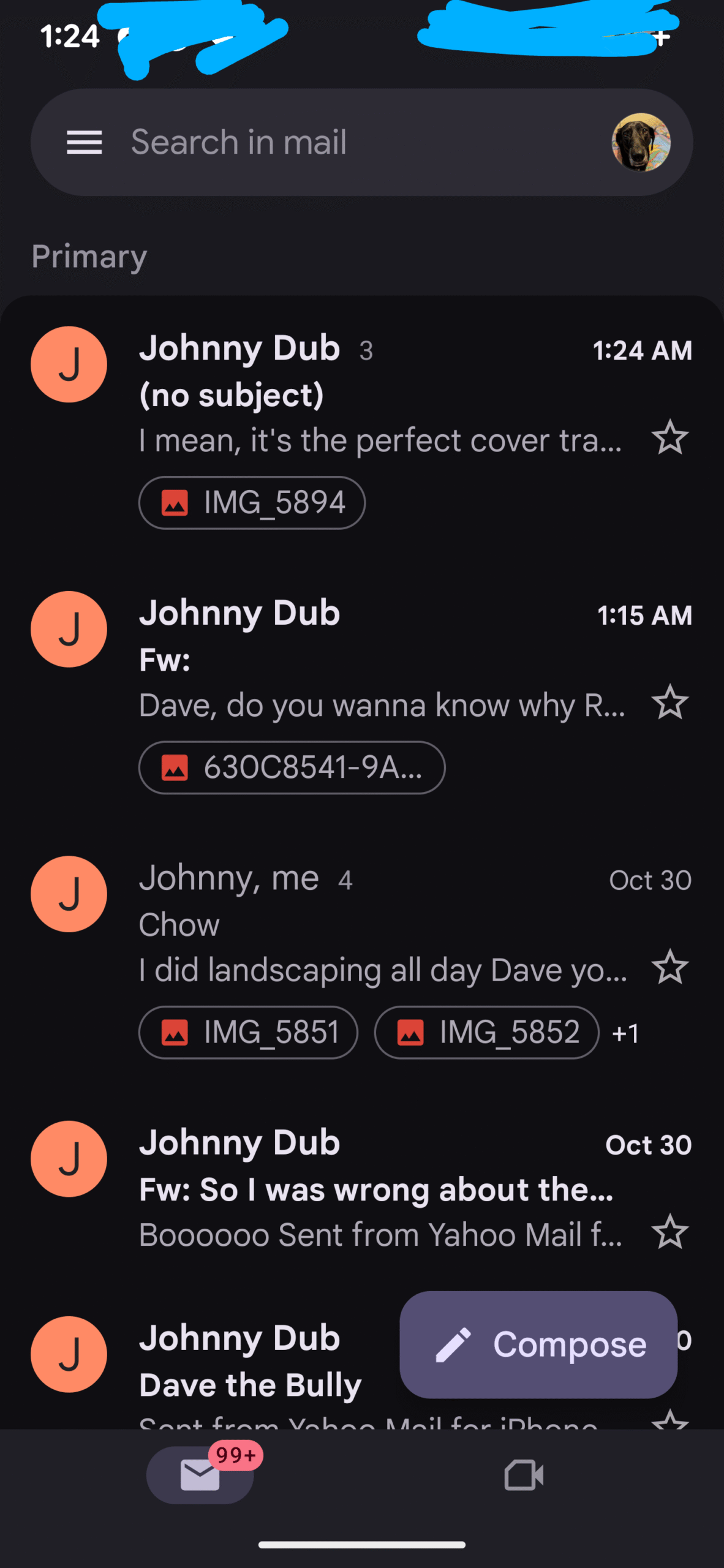Screen dimensions: 724x1568
Task: Star the (no subject) email
Action: (669, 438)
